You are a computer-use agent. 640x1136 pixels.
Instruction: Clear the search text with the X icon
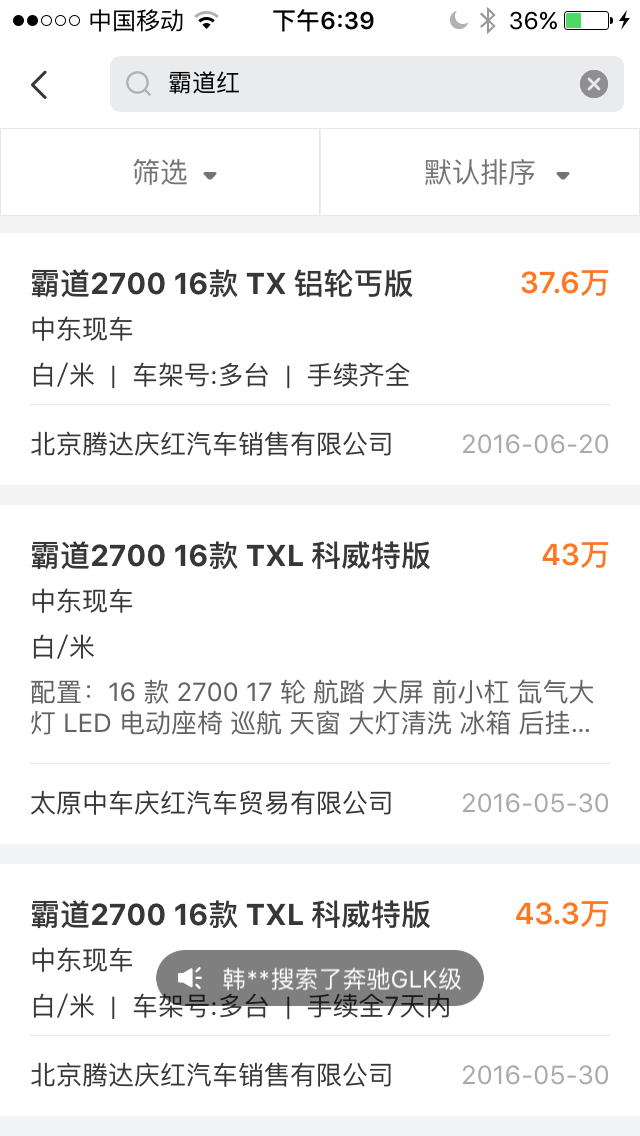click(x=594, y=84)
